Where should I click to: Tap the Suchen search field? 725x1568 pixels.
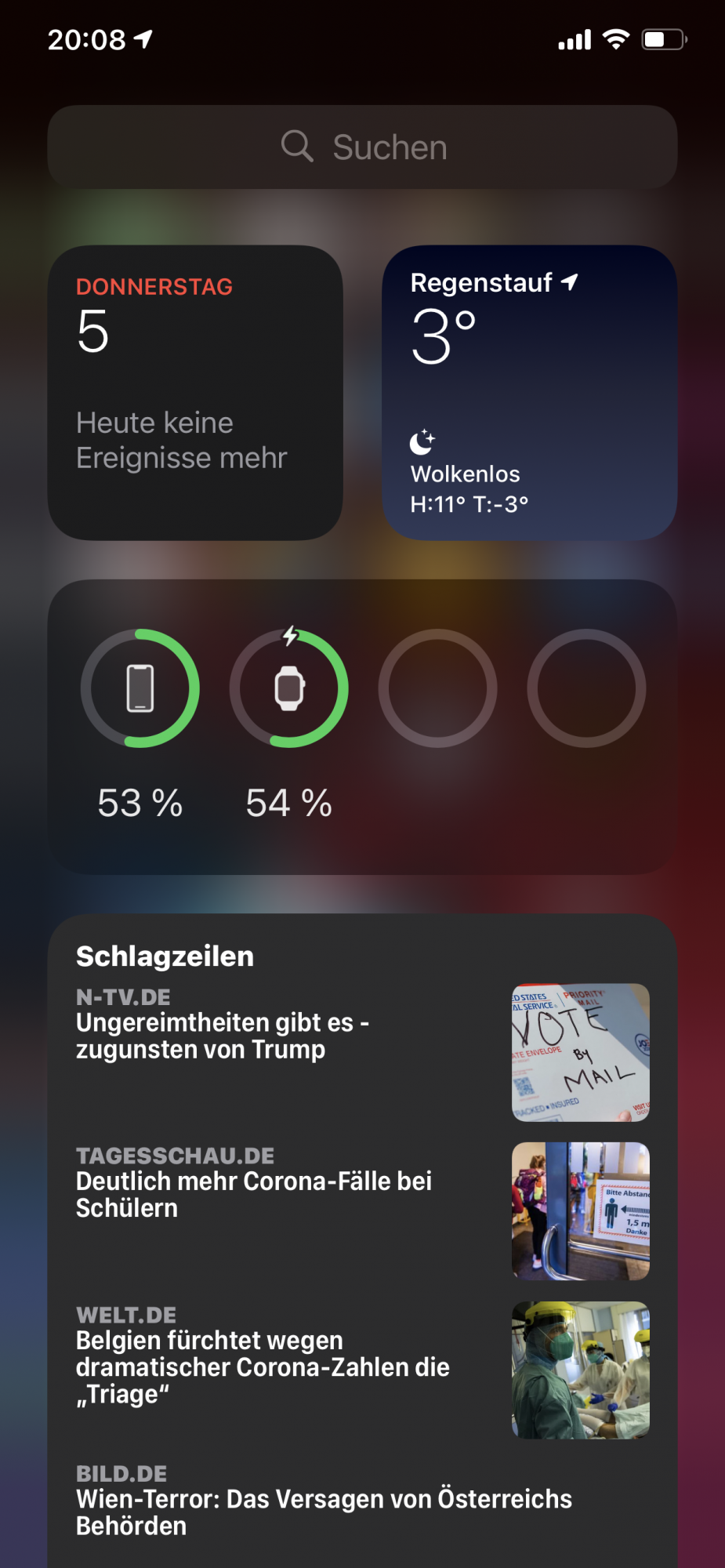click(x=362, y=147)
